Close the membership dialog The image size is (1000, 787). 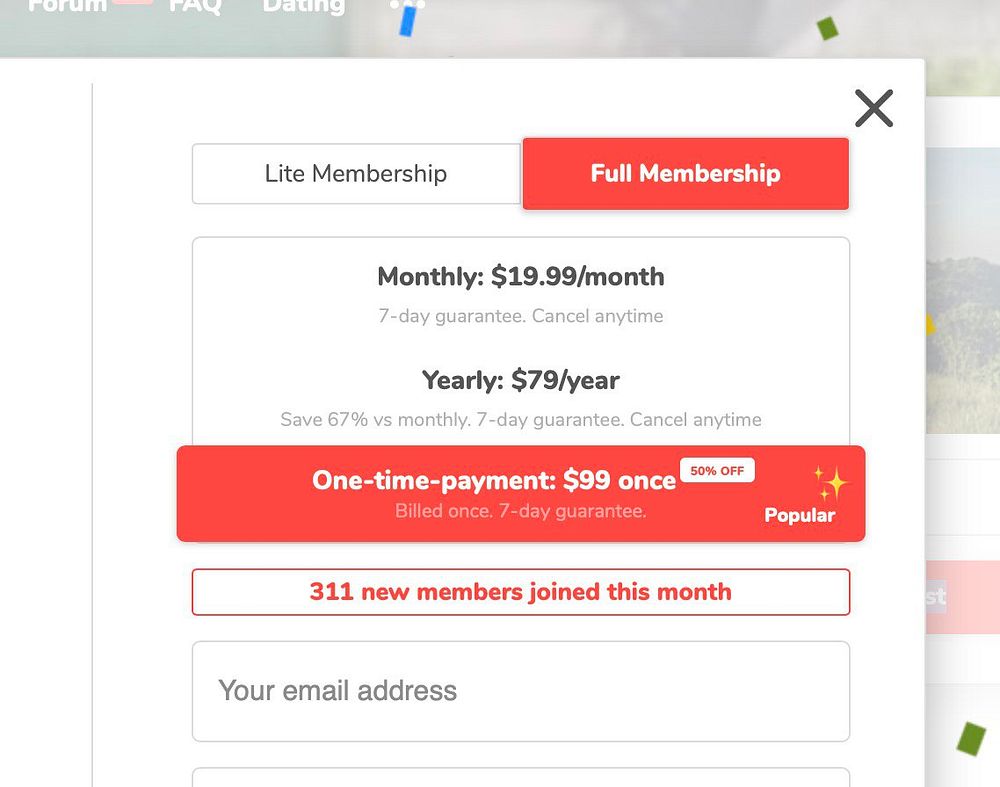coord(873,108)
